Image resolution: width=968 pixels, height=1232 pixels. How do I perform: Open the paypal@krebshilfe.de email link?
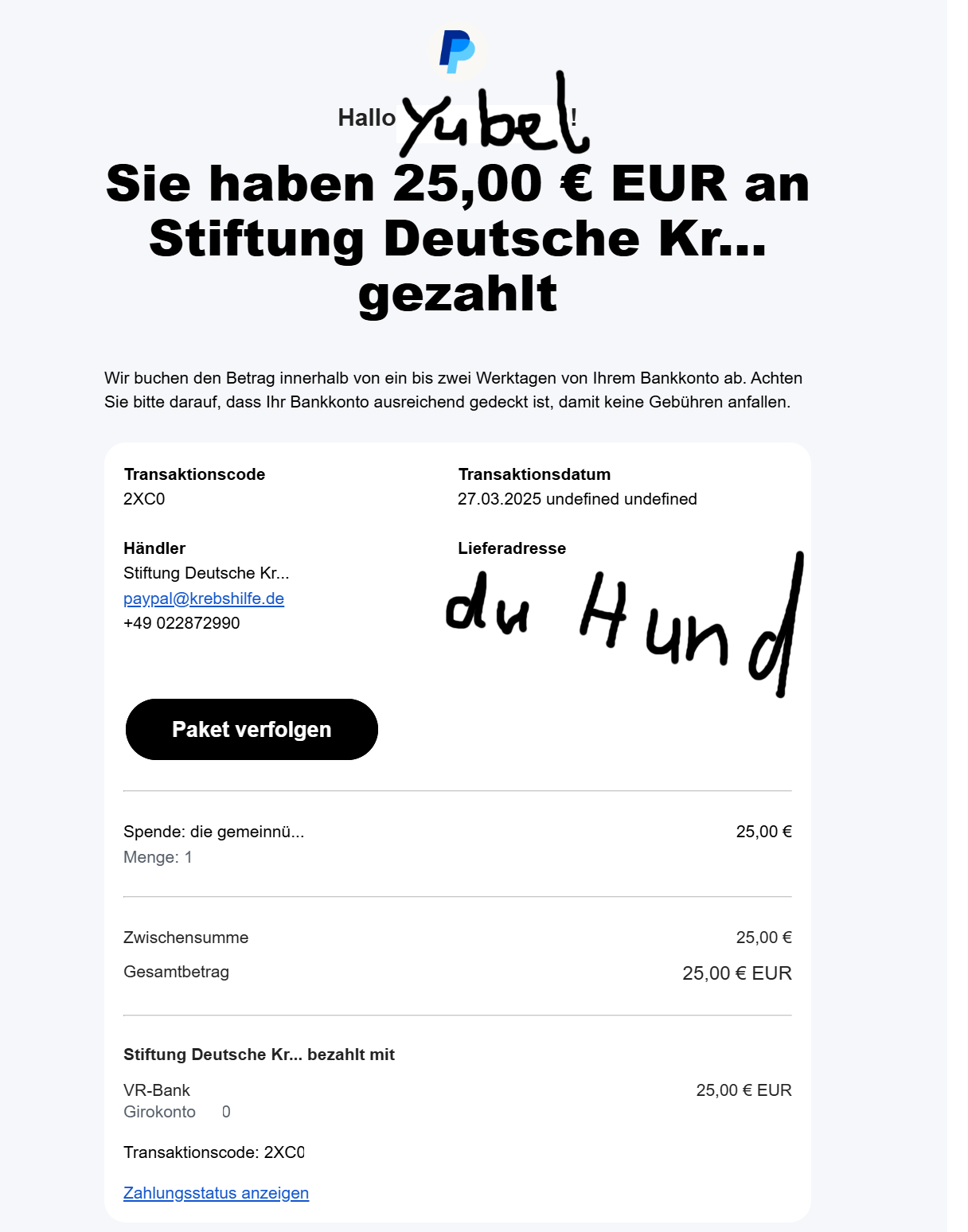pyautogui.click(x=204, y=598)
